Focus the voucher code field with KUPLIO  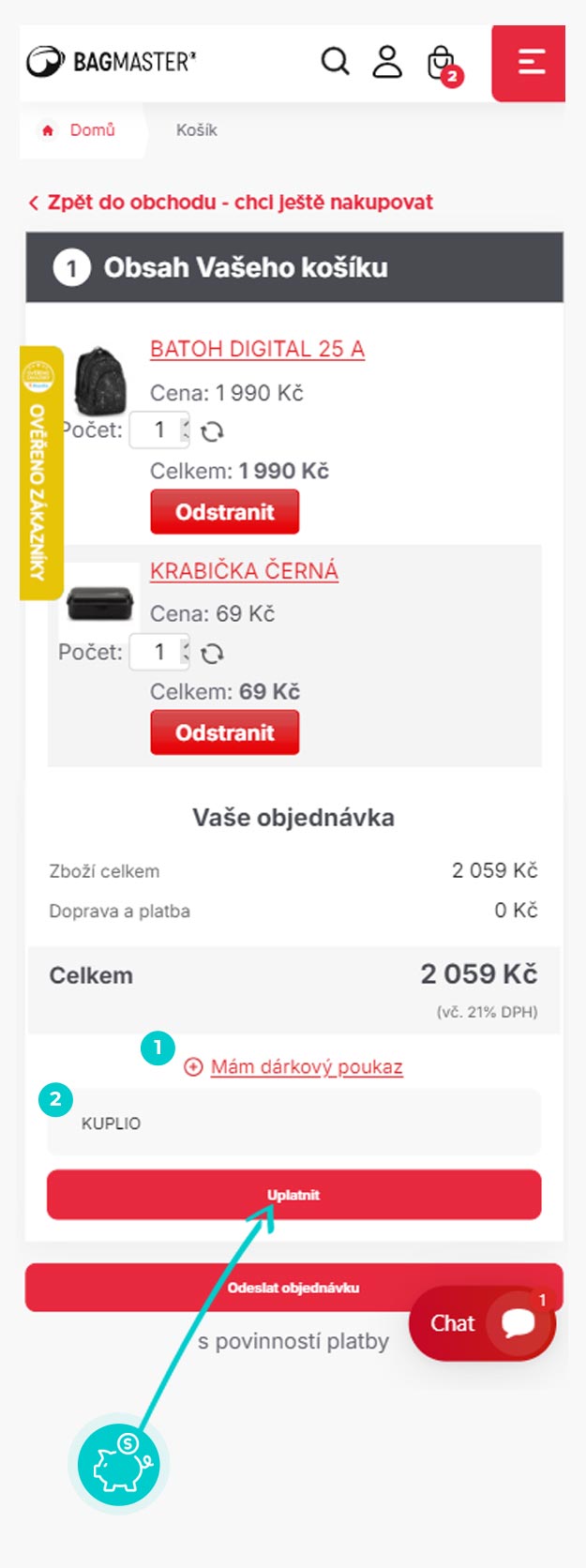(293, 1123)
